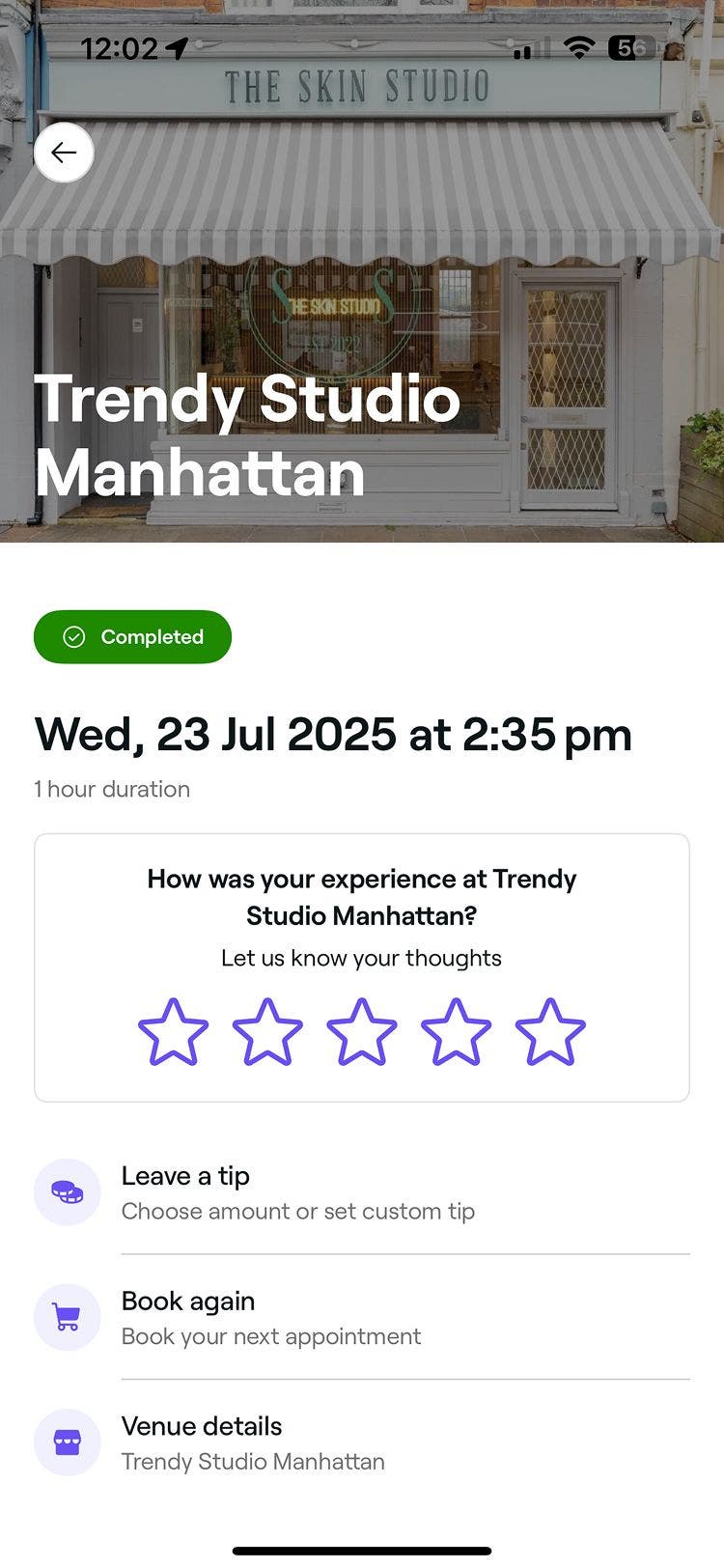
Task: Tap the back arrow over the storefront photo
Action: (64, 153)
